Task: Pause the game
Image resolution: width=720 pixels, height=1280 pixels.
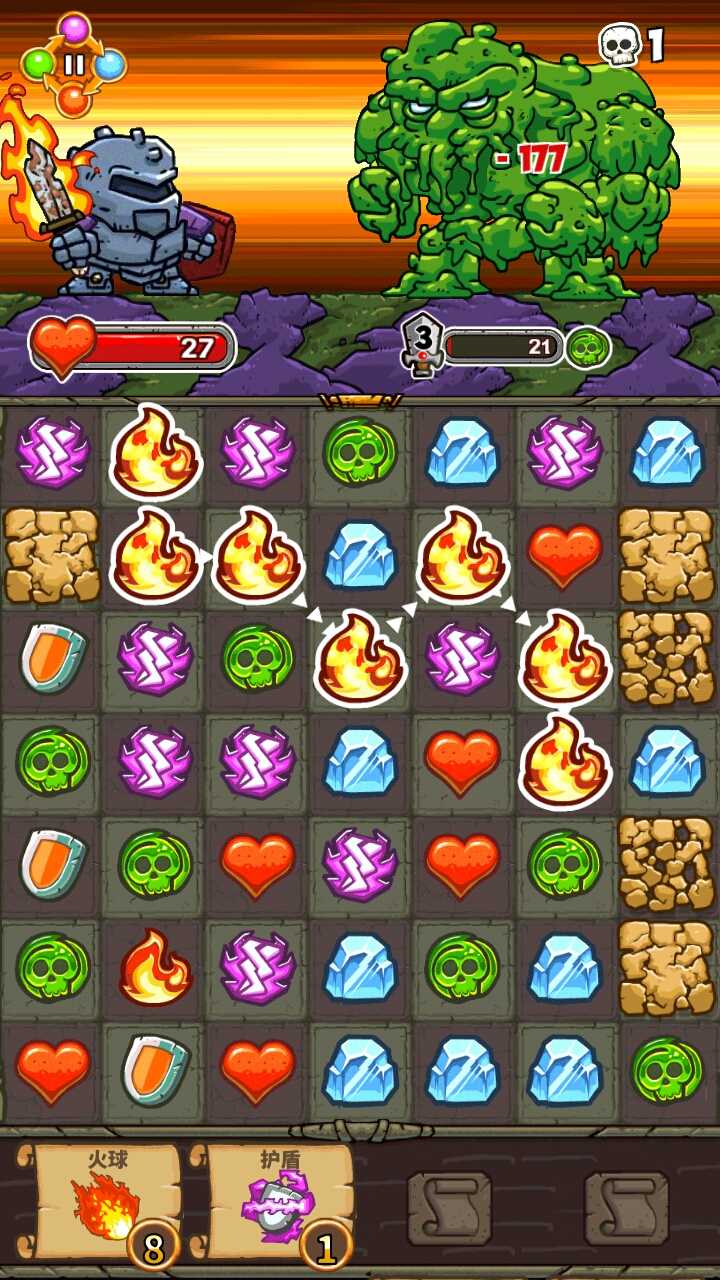Action: tap(73, 65)
